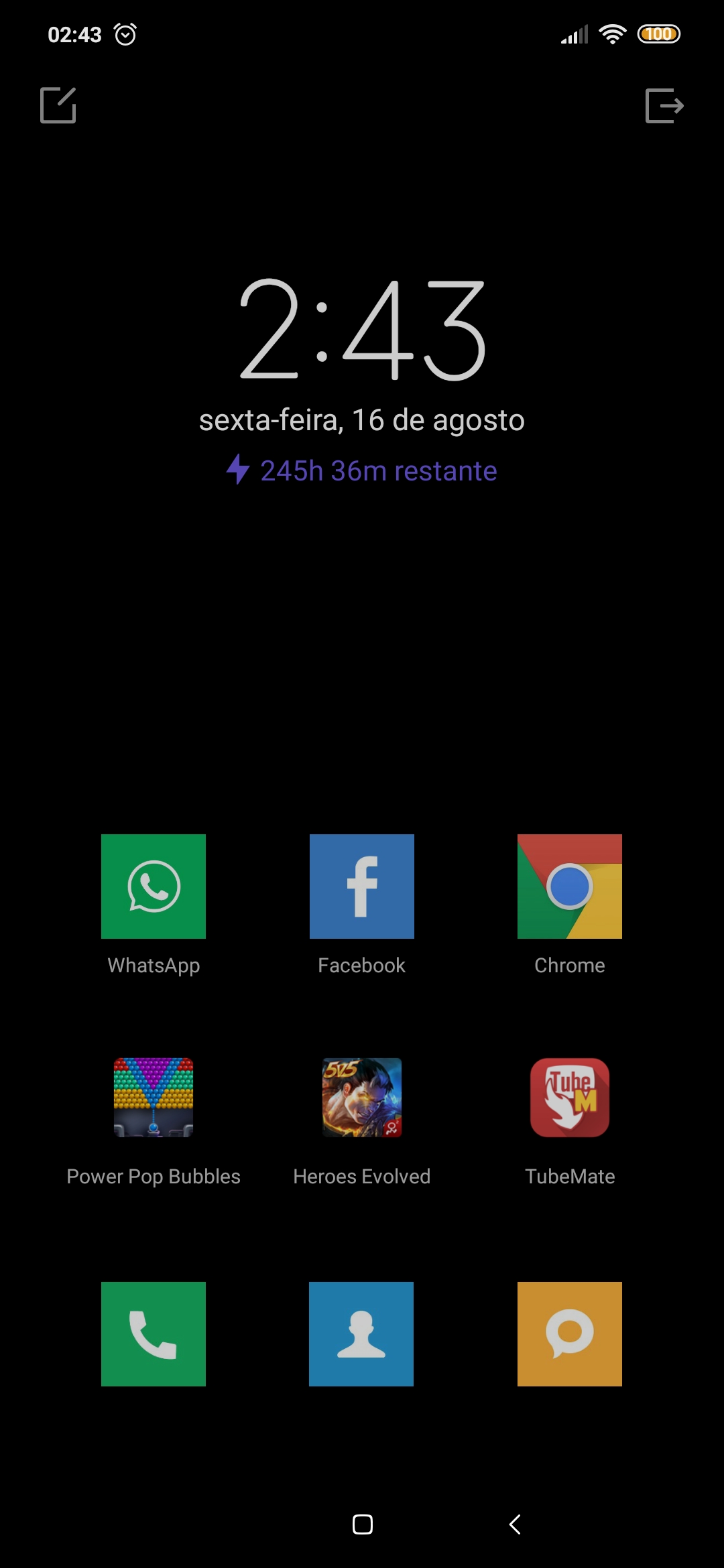Tap the edit icon at top left
724x1568 pixels.
(58, 105)
